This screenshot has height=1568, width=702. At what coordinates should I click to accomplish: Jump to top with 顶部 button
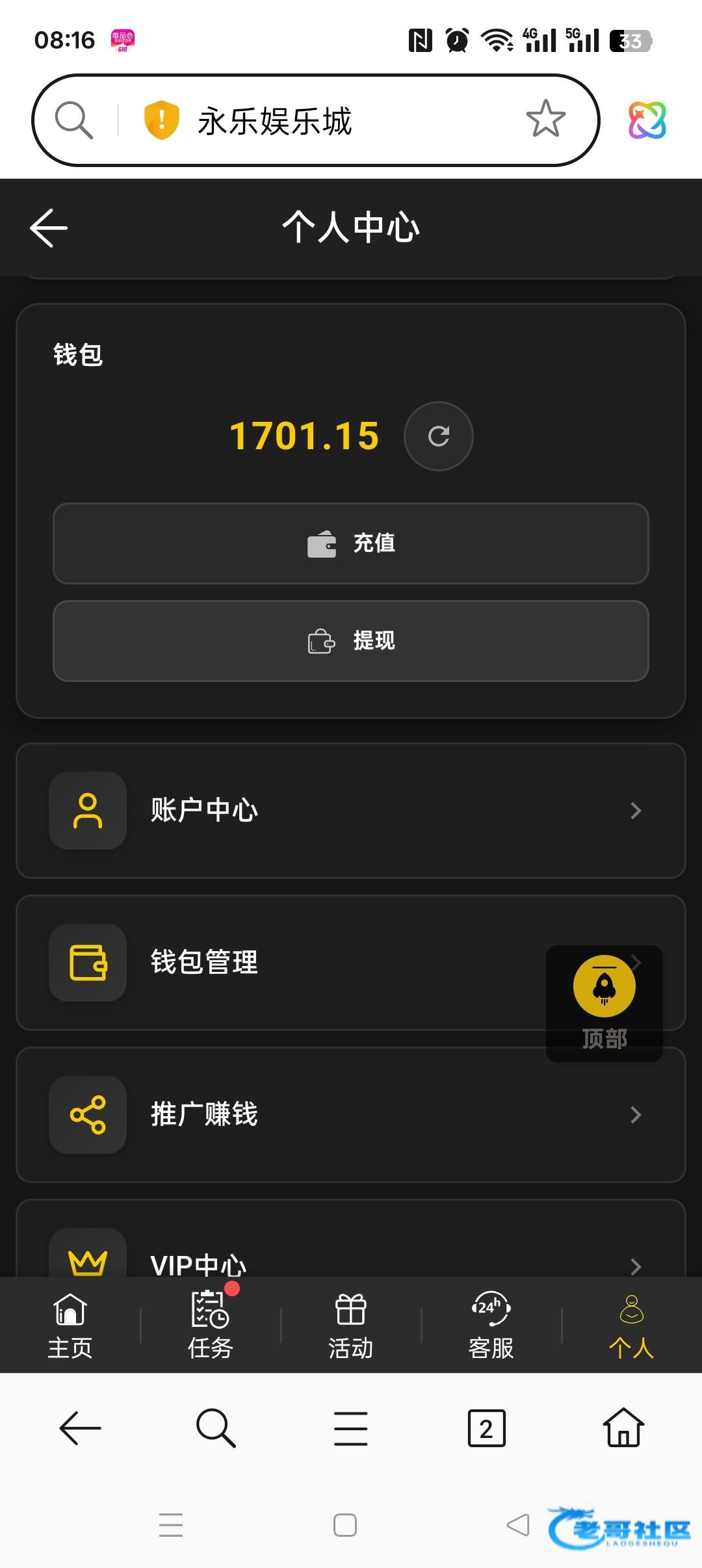coord(604,1002)
